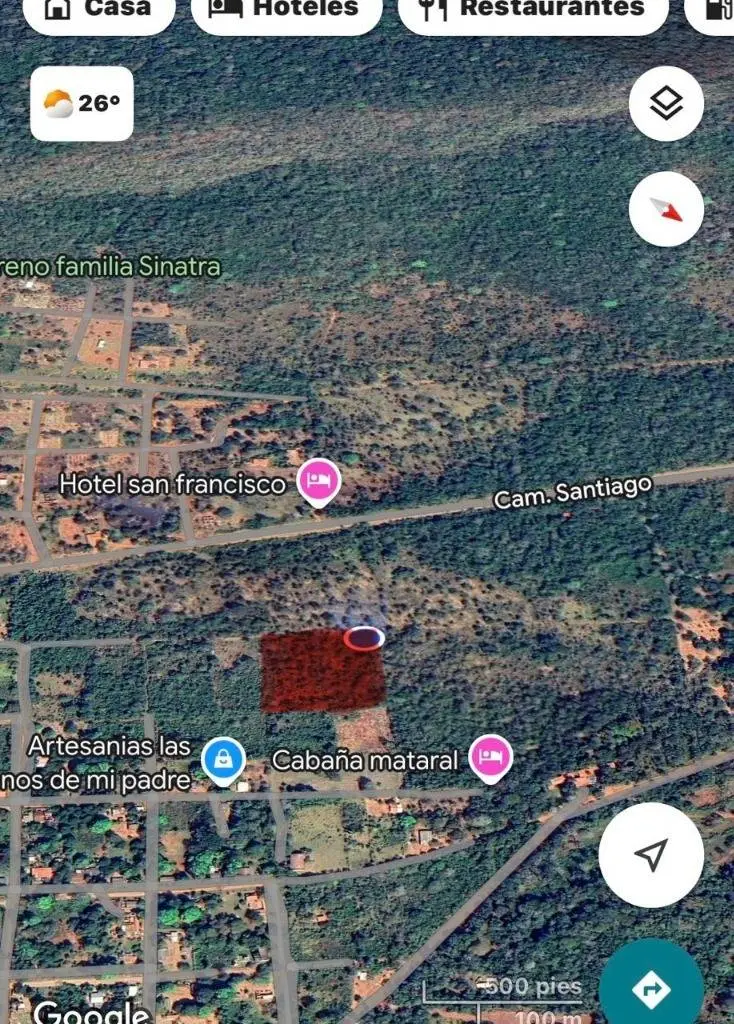Screen dimensions: 734x1024
Task: Center map on my location
Action: click(x=651, y=854)
